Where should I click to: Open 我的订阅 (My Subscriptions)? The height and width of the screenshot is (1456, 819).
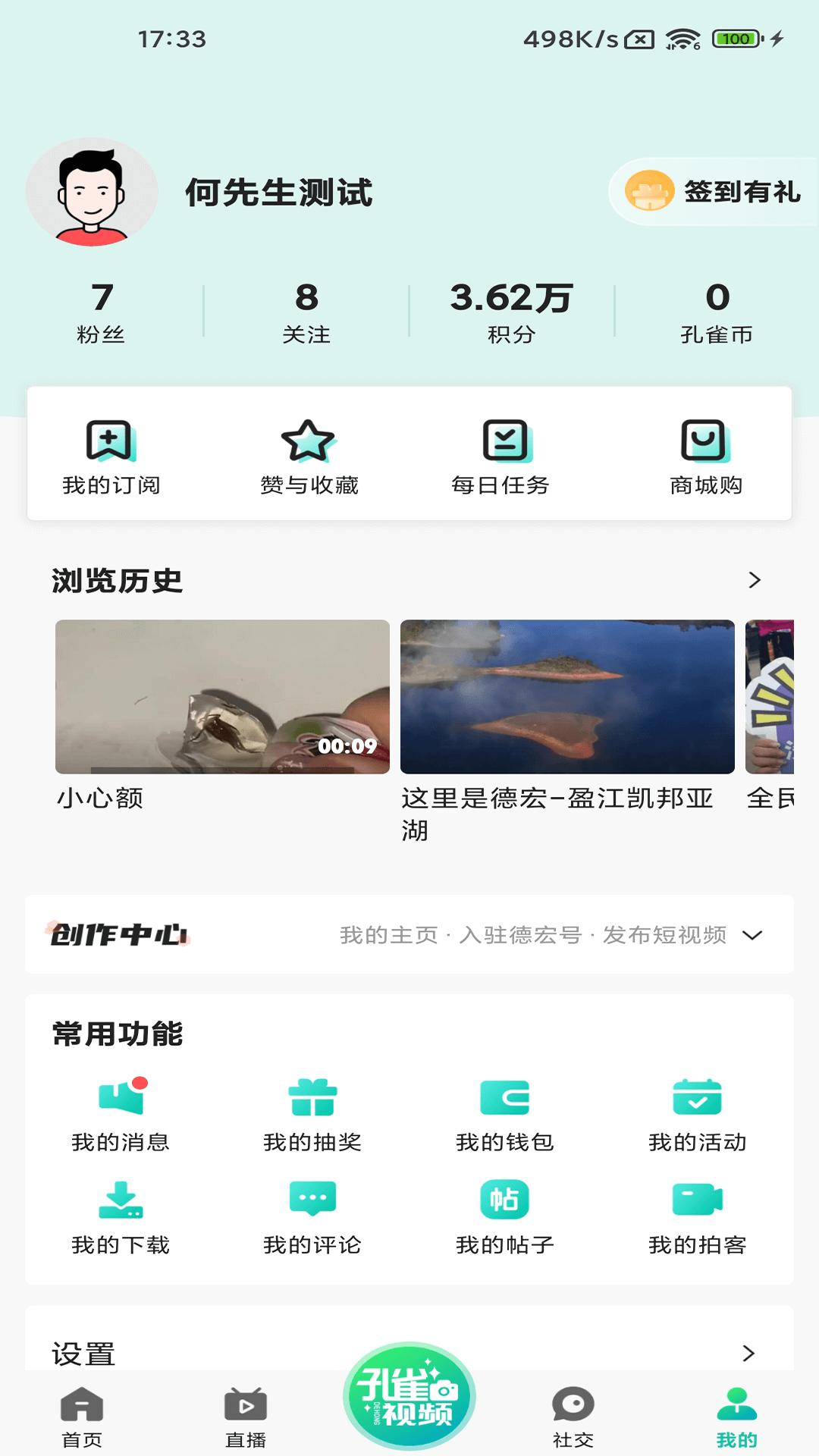point(112,455)
